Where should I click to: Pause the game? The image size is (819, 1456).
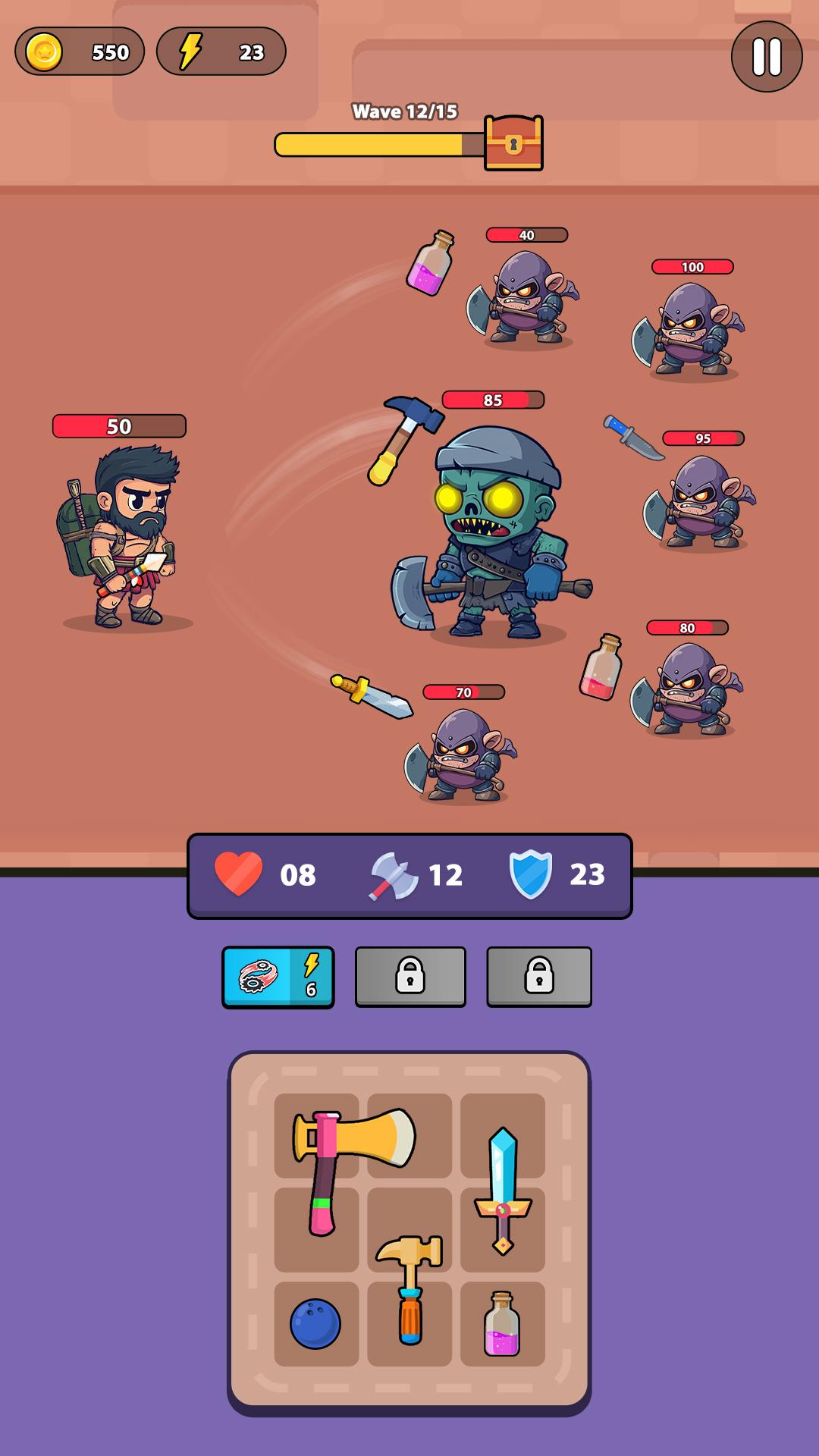point(766,56)
